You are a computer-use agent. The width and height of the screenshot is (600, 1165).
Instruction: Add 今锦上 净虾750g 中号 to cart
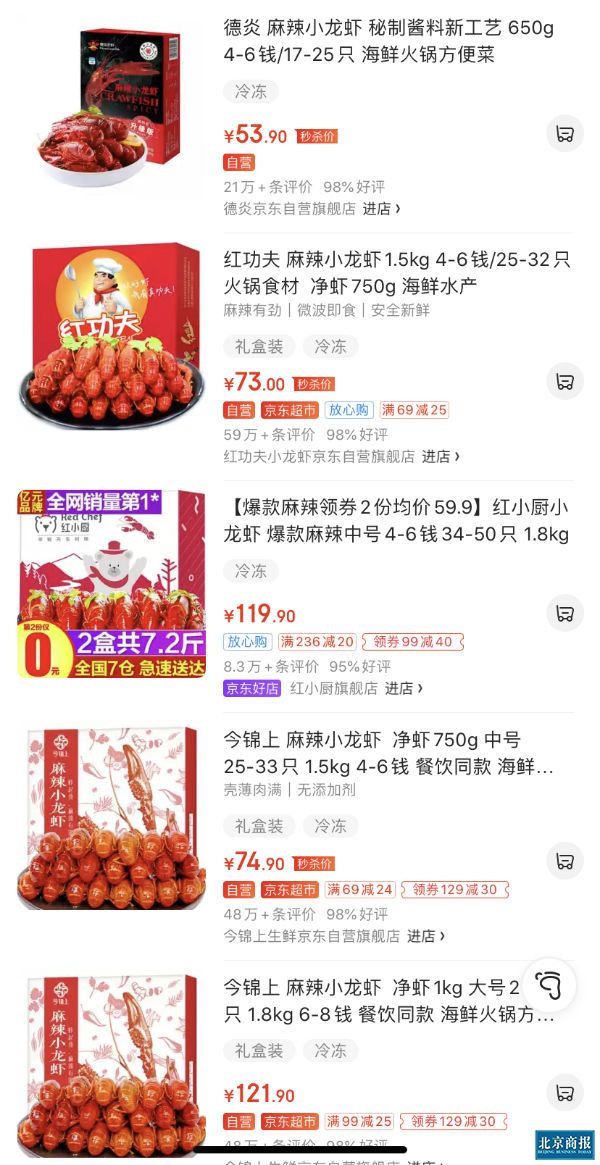tap(565, 861)
